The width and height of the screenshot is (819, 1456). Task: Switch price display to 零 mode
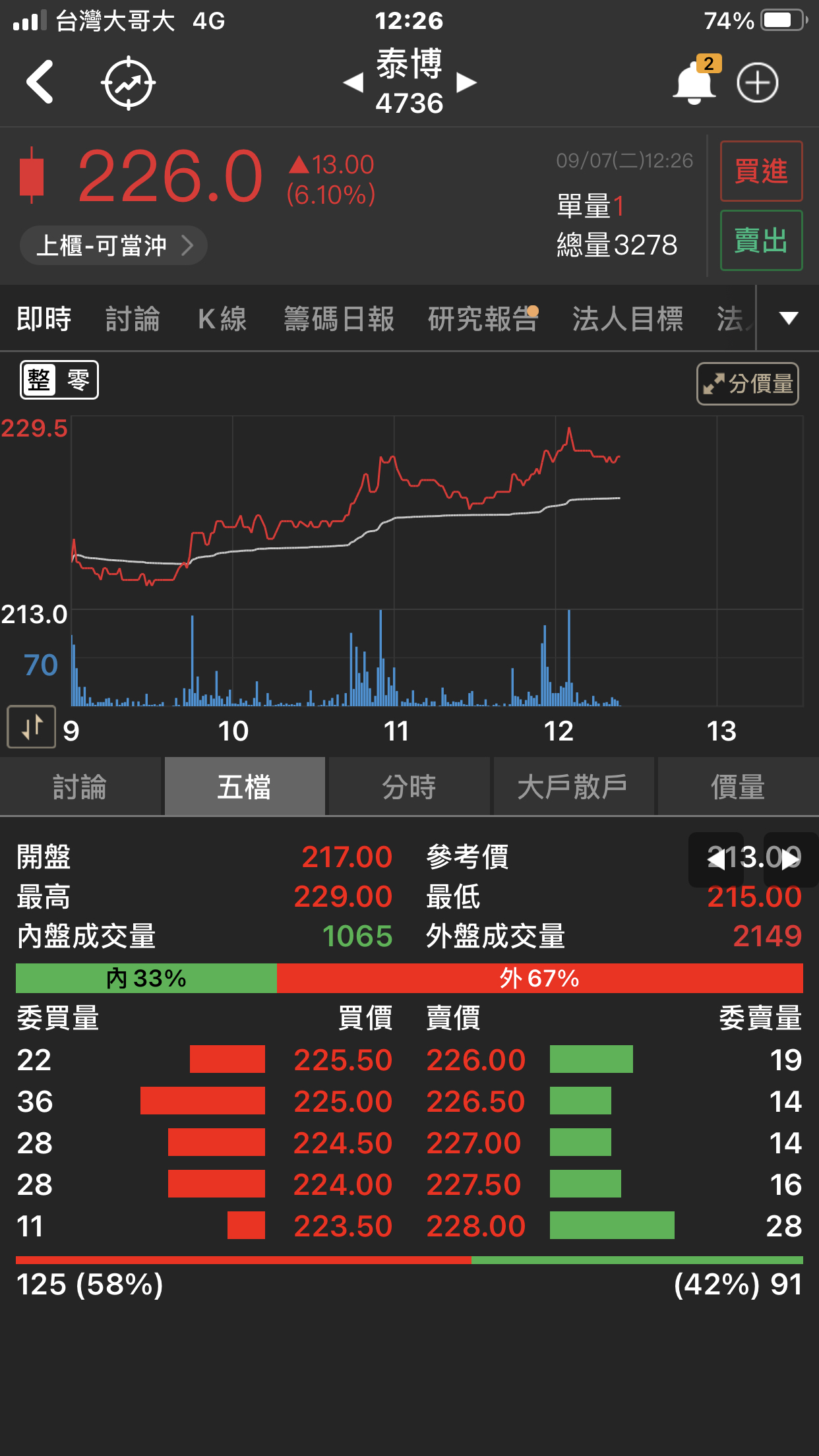[x=77, y=380]
